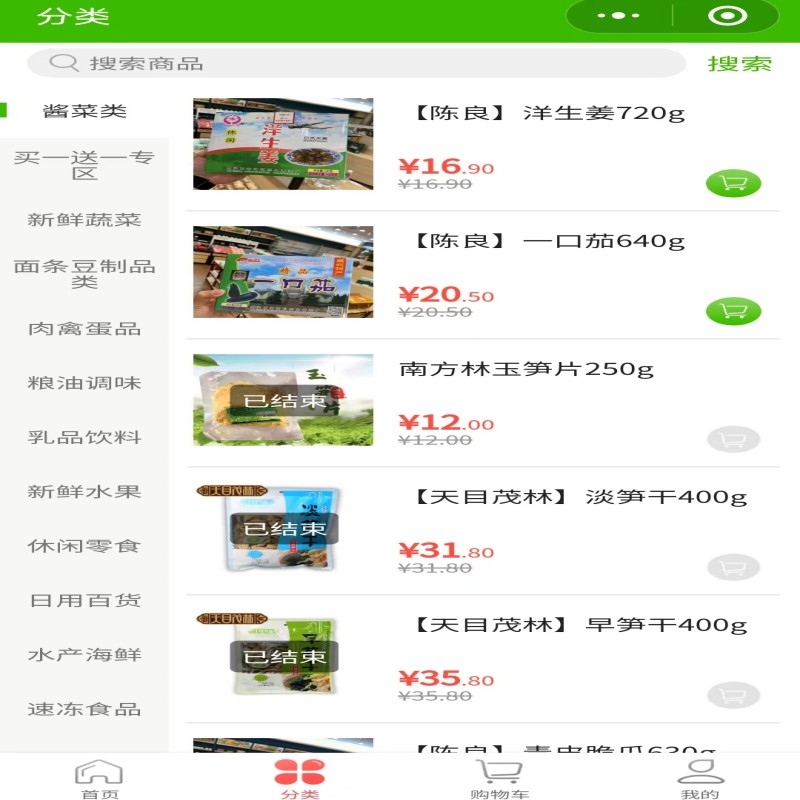The height and width of the screenshot is (800, 800).
Task: Add 一口茄640g to the cart
Action: point(733,311)
